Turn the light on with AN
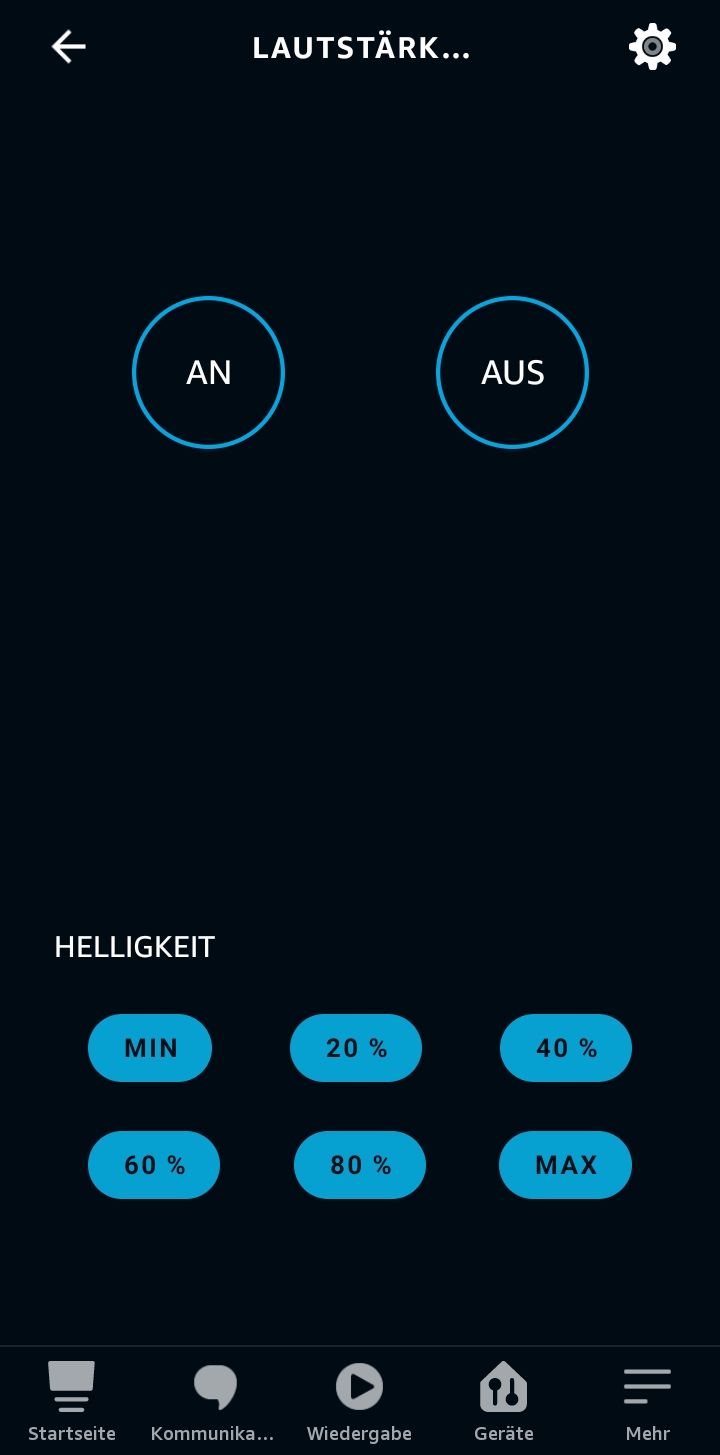720x1455 pixels. pos(208,372)
